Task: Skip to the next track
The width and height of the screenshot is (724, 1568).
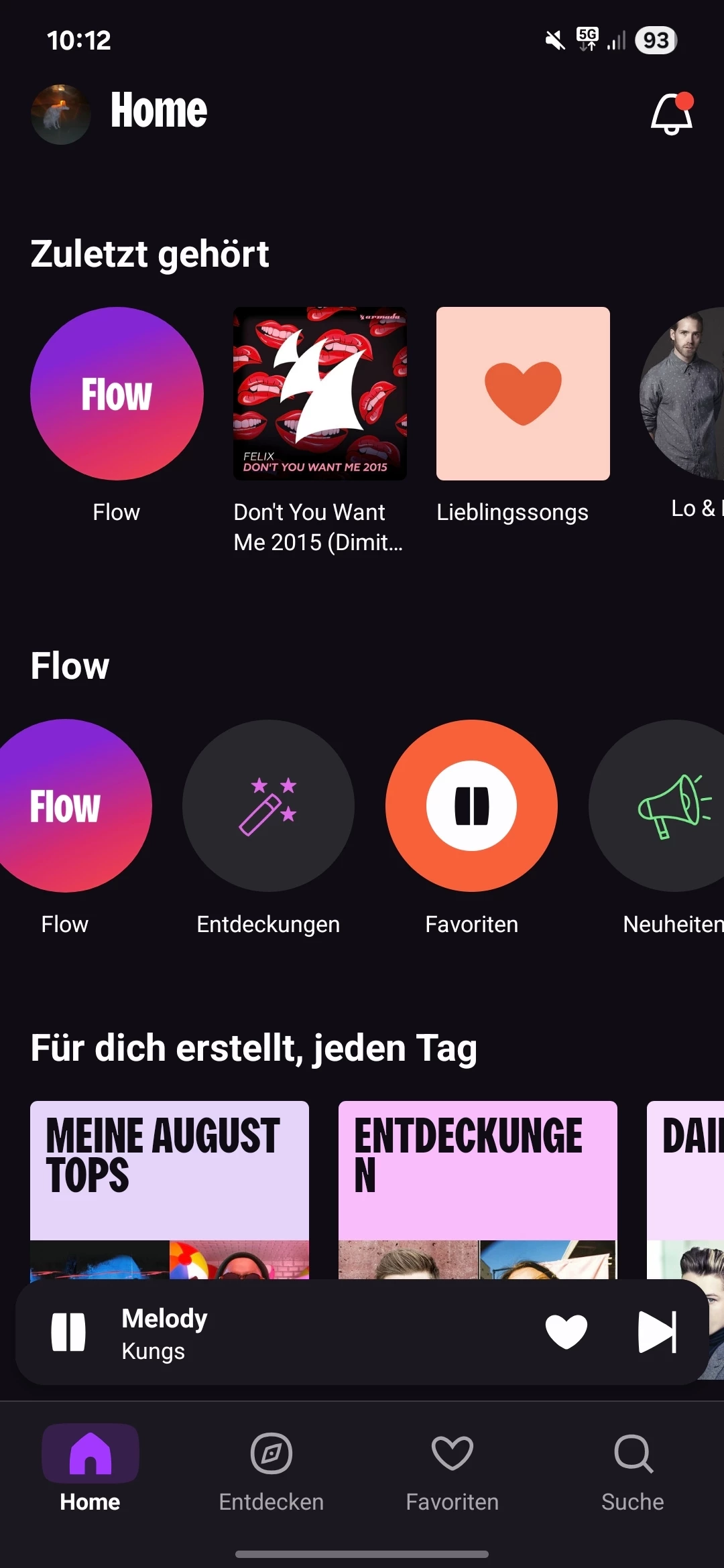Action: coord(657,1332)
